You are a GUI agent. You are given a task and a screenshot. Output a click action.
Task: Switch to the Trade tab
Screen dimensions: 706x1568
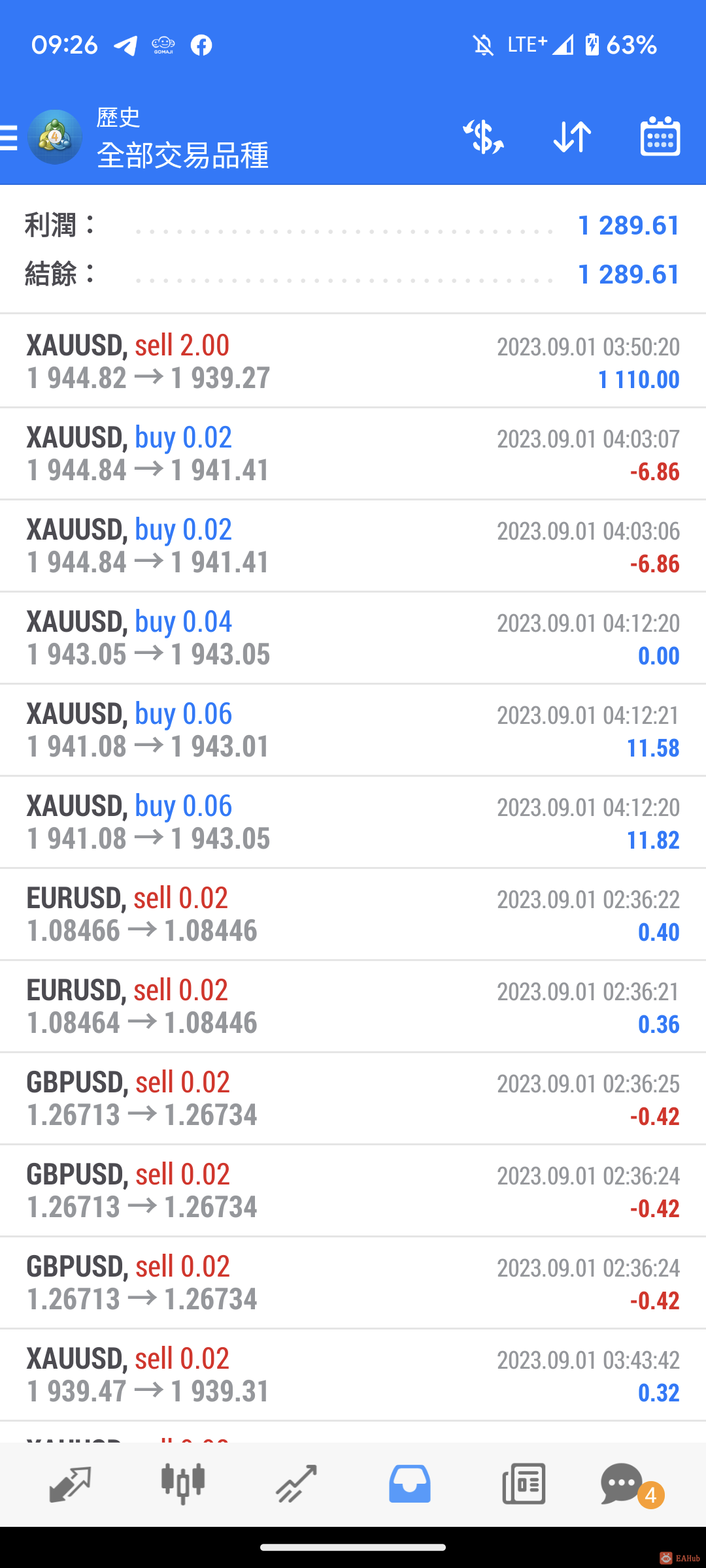click(x=296, y=1484)
